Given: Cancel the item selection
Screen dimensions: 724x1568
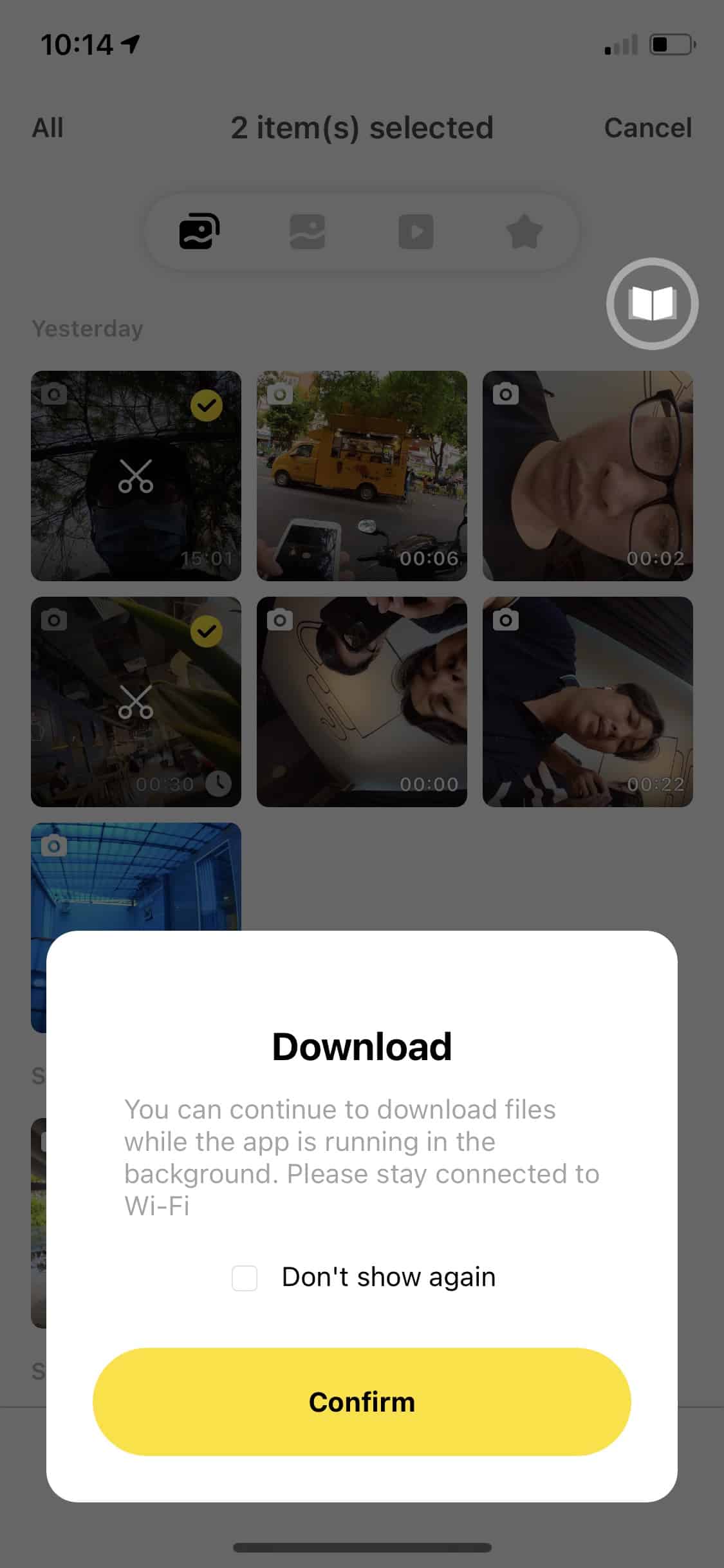Looking at the screenshot, I should point(647,127).
